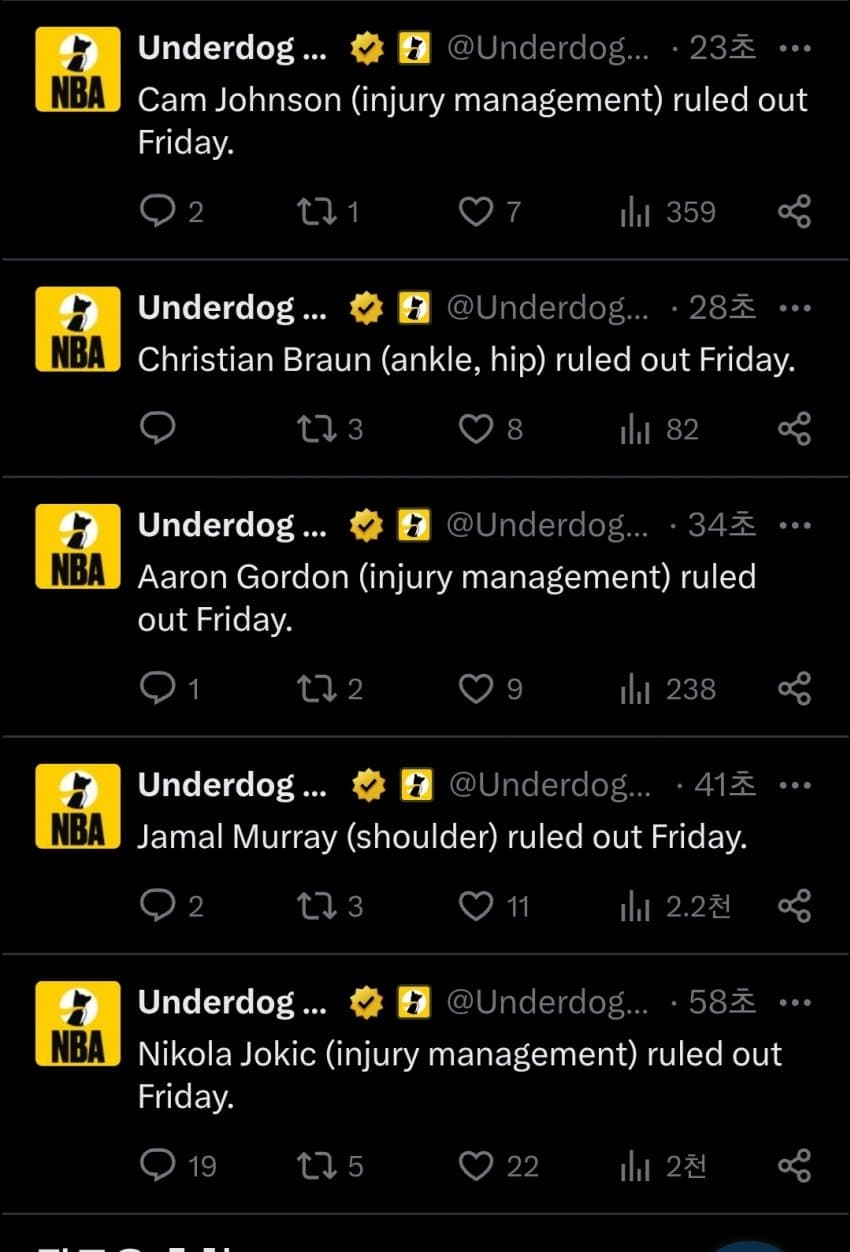The width and height of the screenshot is (850, 1252).
Task: Repost the Cam Johnson ruled out tweet
Action: click(x=317, y=212)
